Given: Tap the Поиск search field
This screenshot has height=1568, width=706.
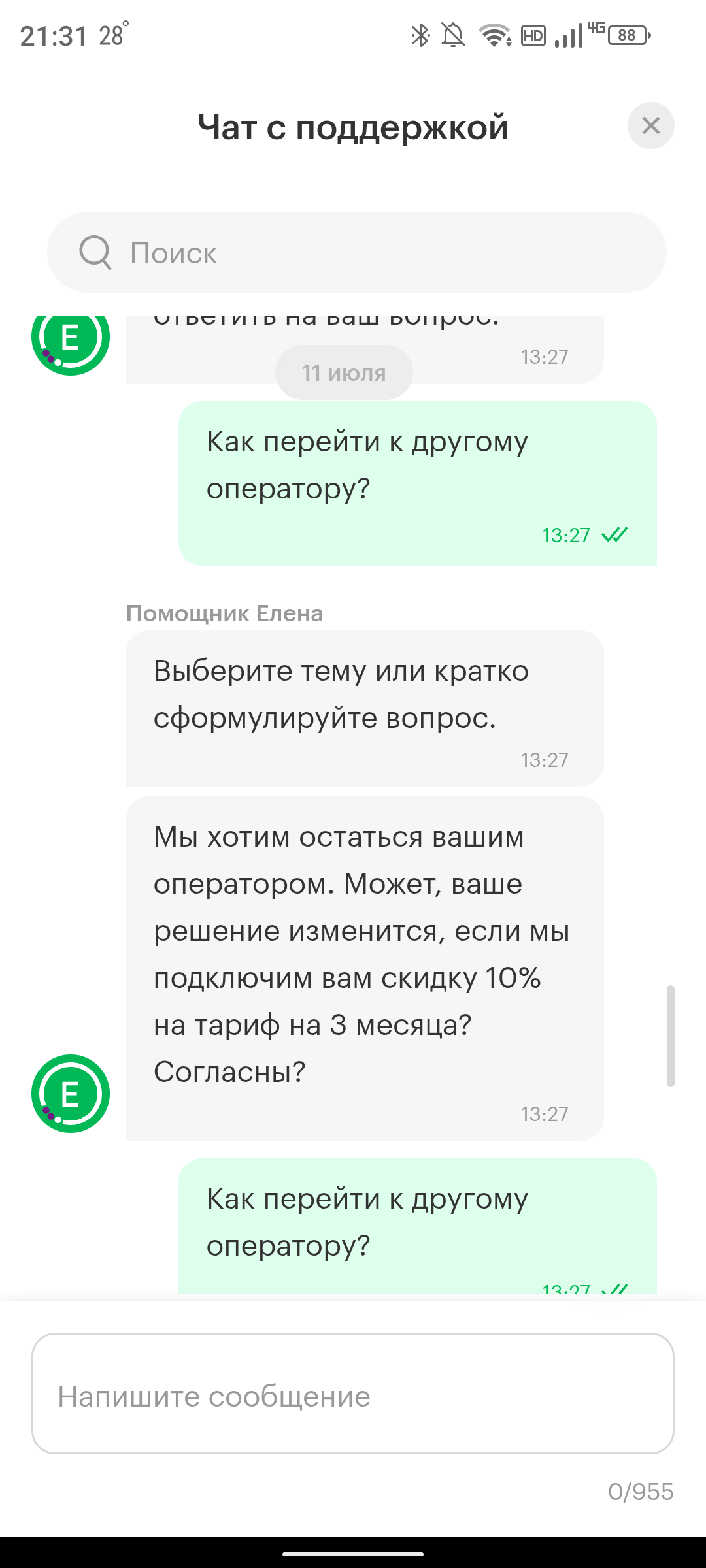Looking at the screenshot, I should (356, 252).
